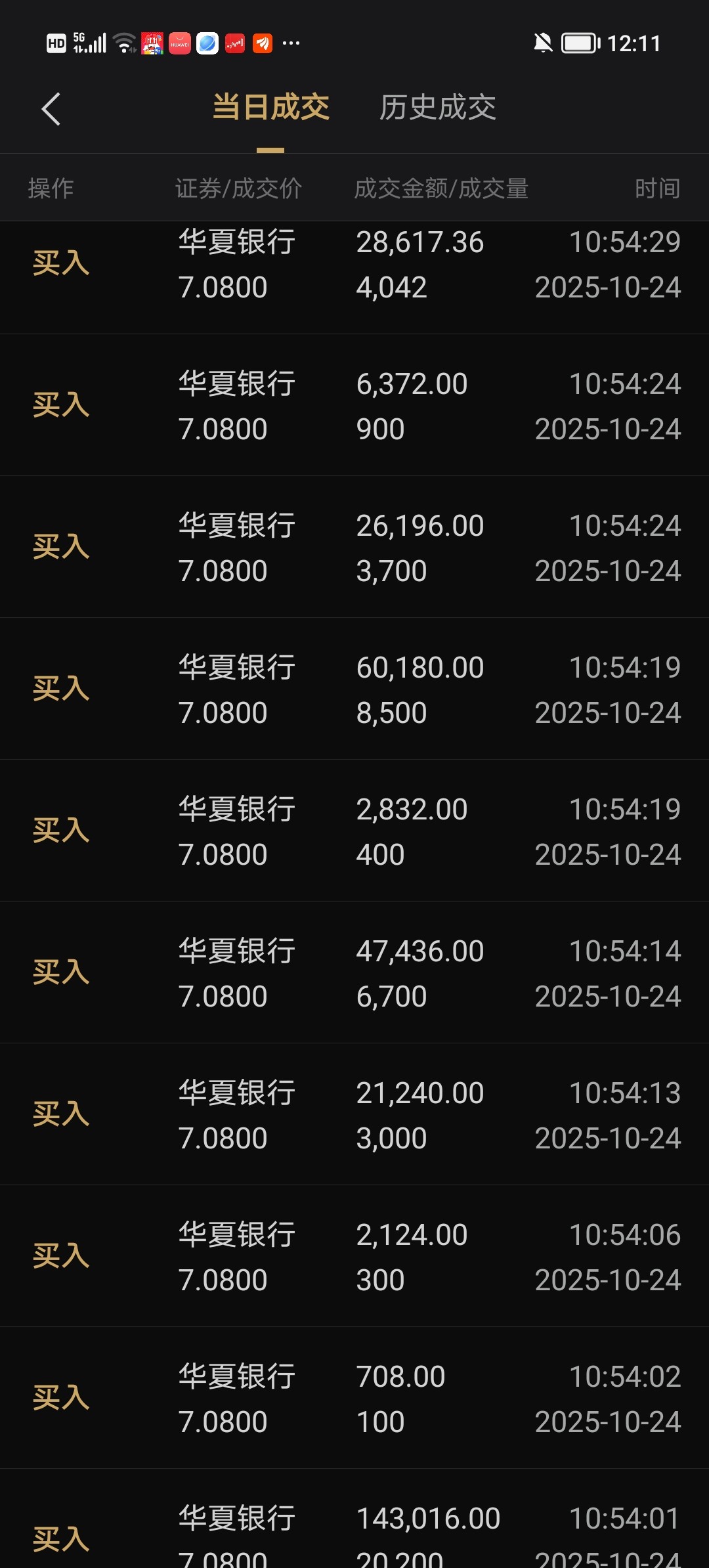Stay on the 当日成交 tab

[x=272, y=108]
